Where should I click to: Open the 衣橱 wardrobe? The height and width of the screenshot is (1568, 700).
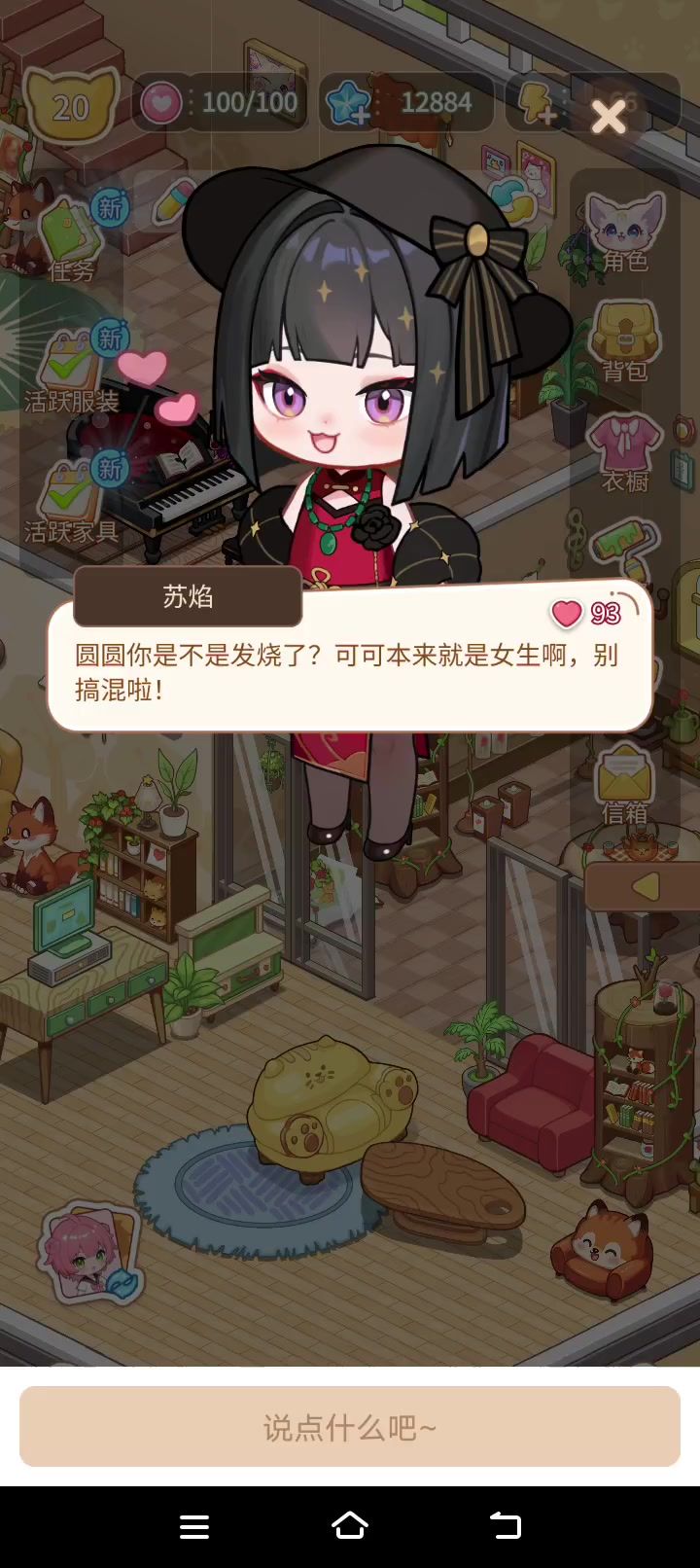point(625,452)
